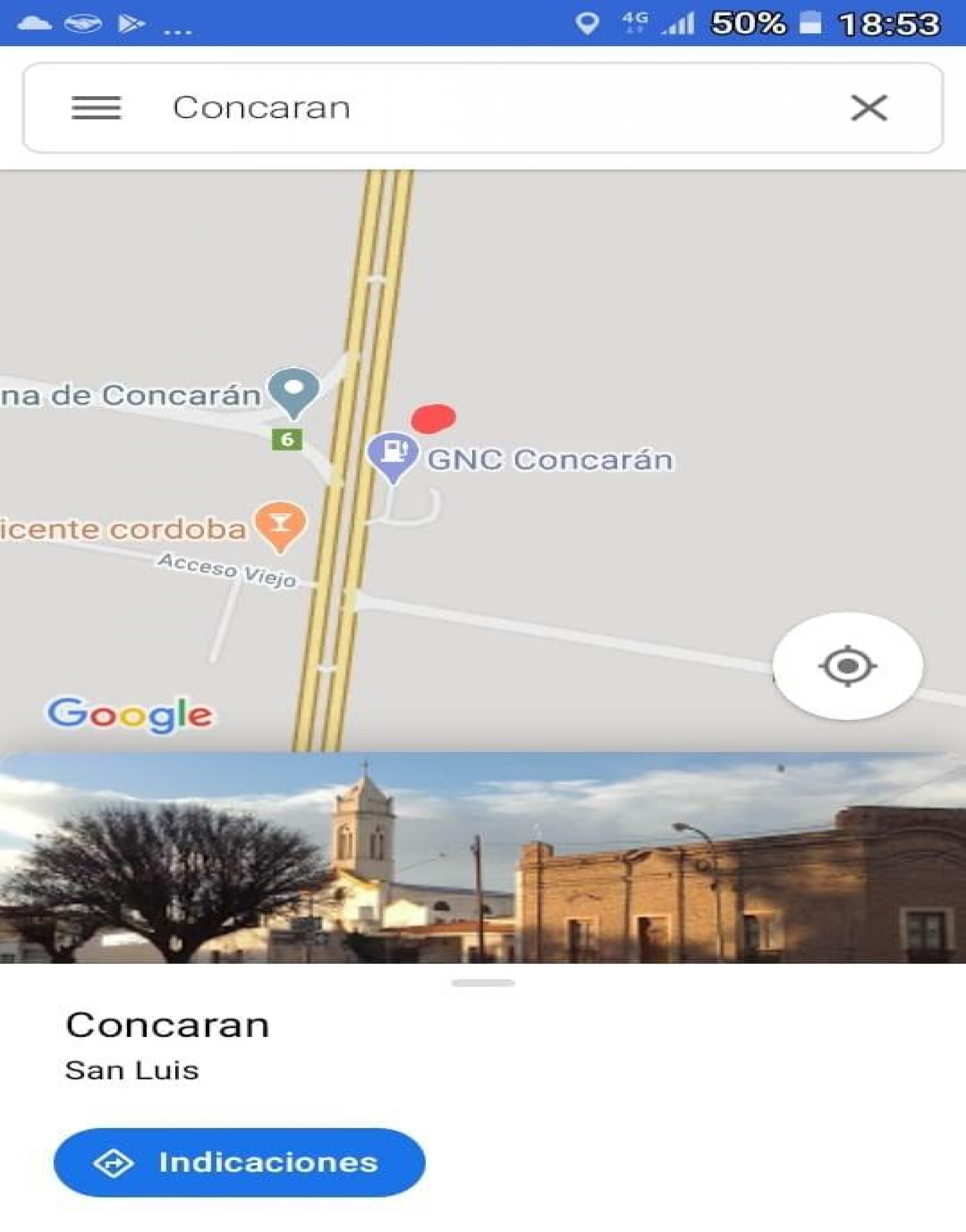The width and height of the screenshot is (966, 1232).
Task: Get directions with the Indicaciones button
Action: coord(239,1163)
